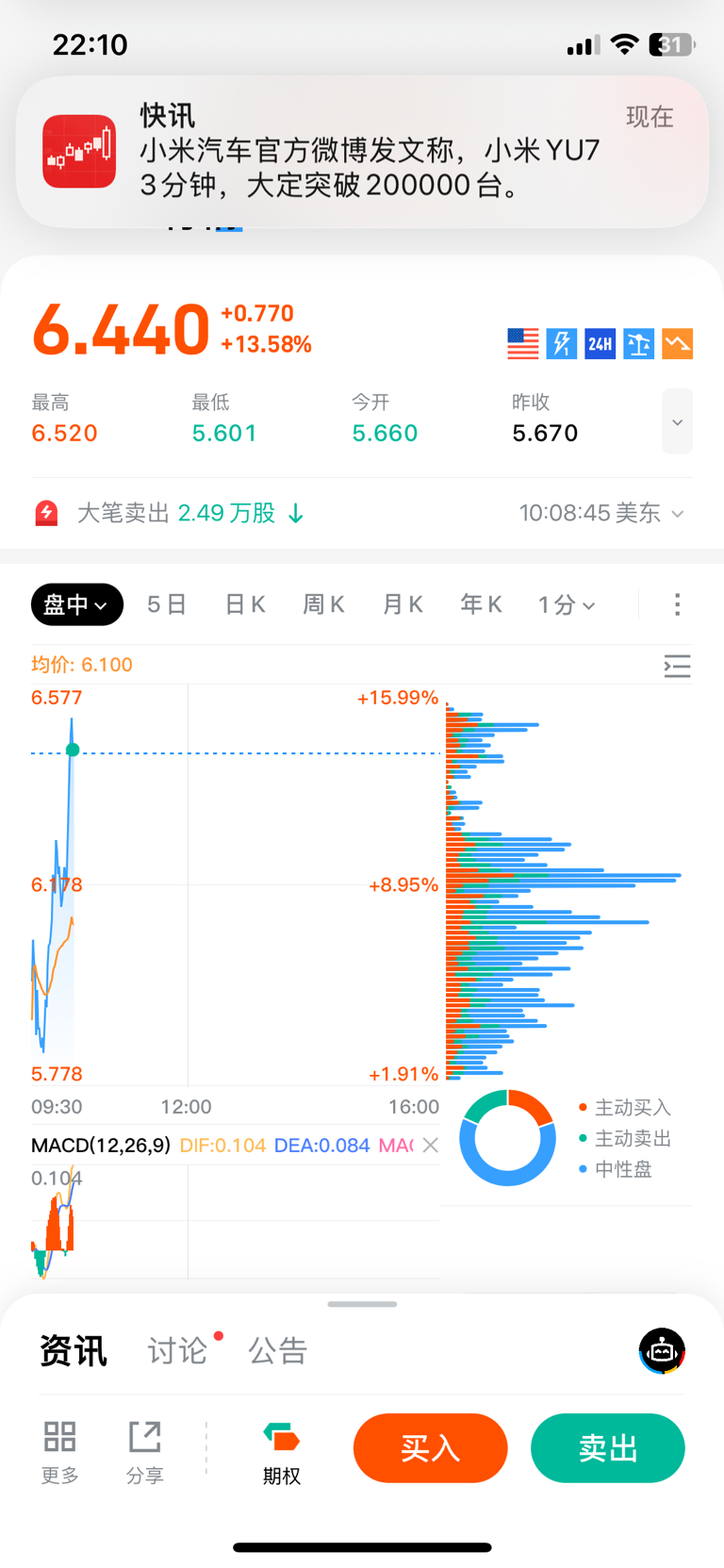The image size is (724, 1568).
Task: Switch chart to 5日 view
Action: [167, 604]
